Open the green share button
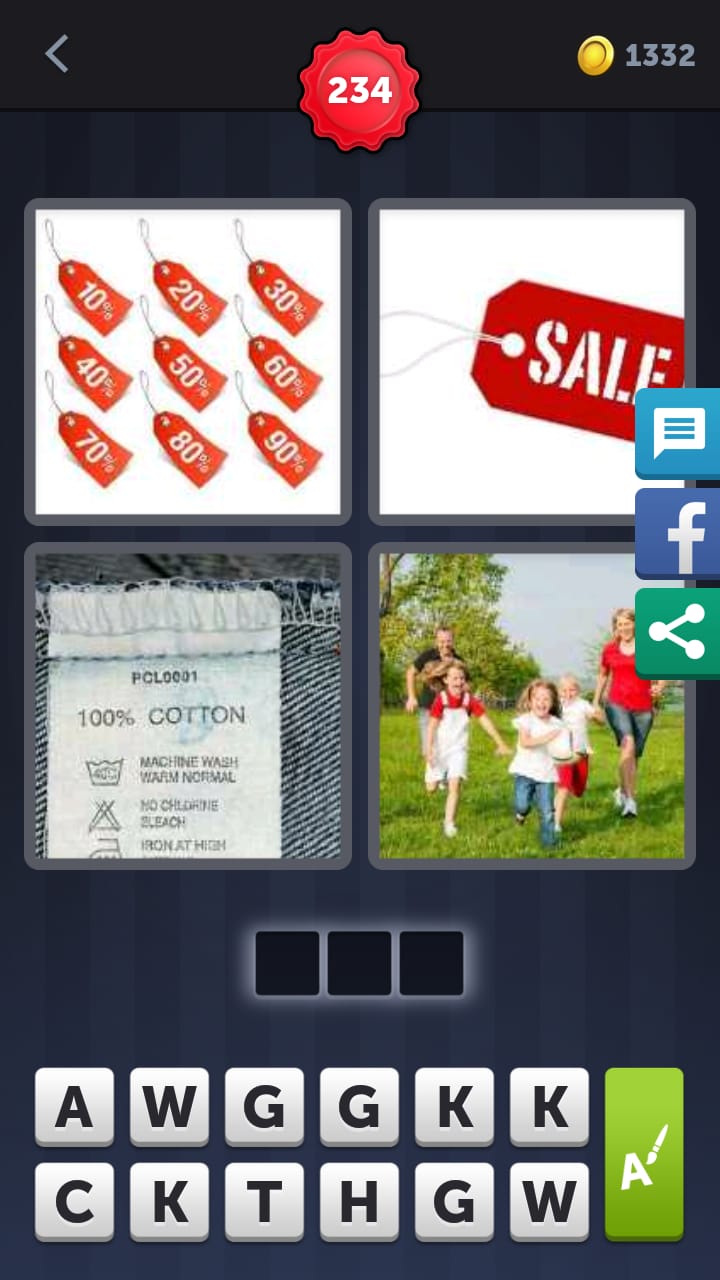Screen dimensions: 720x1280 (x=679, y=633)
